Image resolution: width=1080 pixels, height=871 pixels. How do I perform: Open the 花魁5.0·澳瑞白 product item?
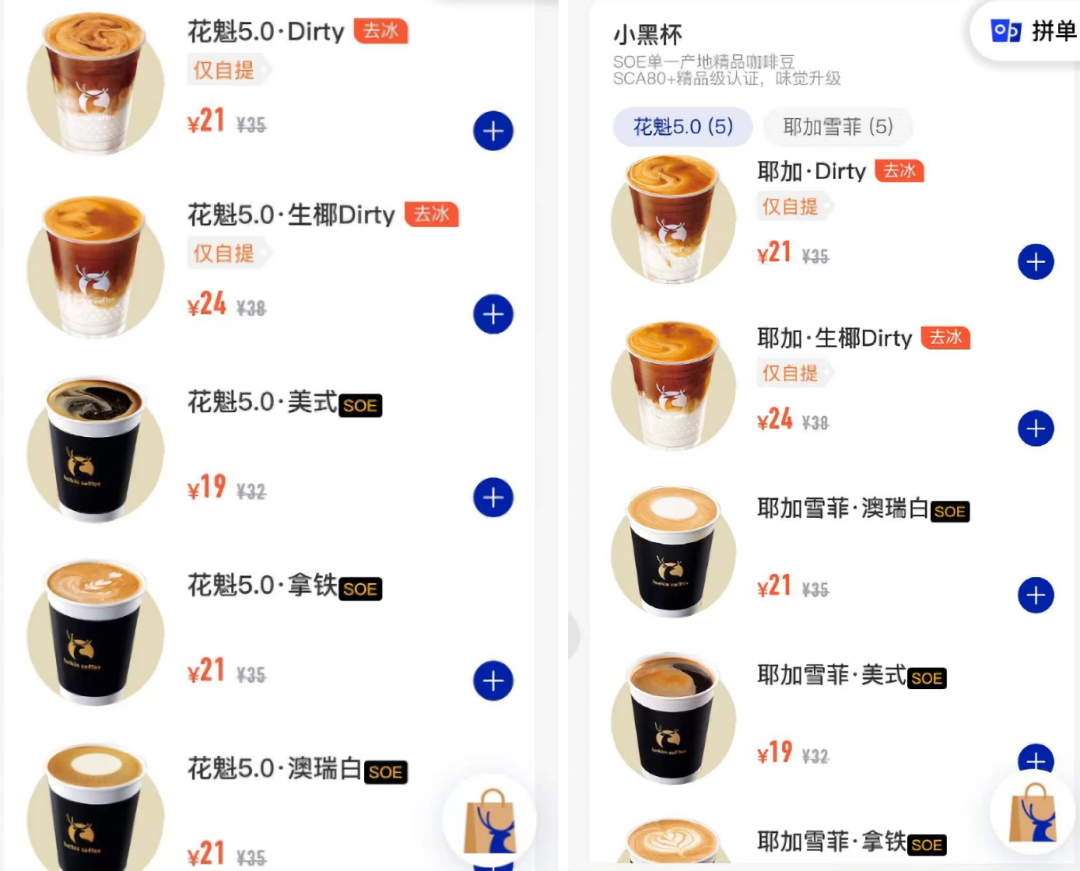click(x=274, y=769)
